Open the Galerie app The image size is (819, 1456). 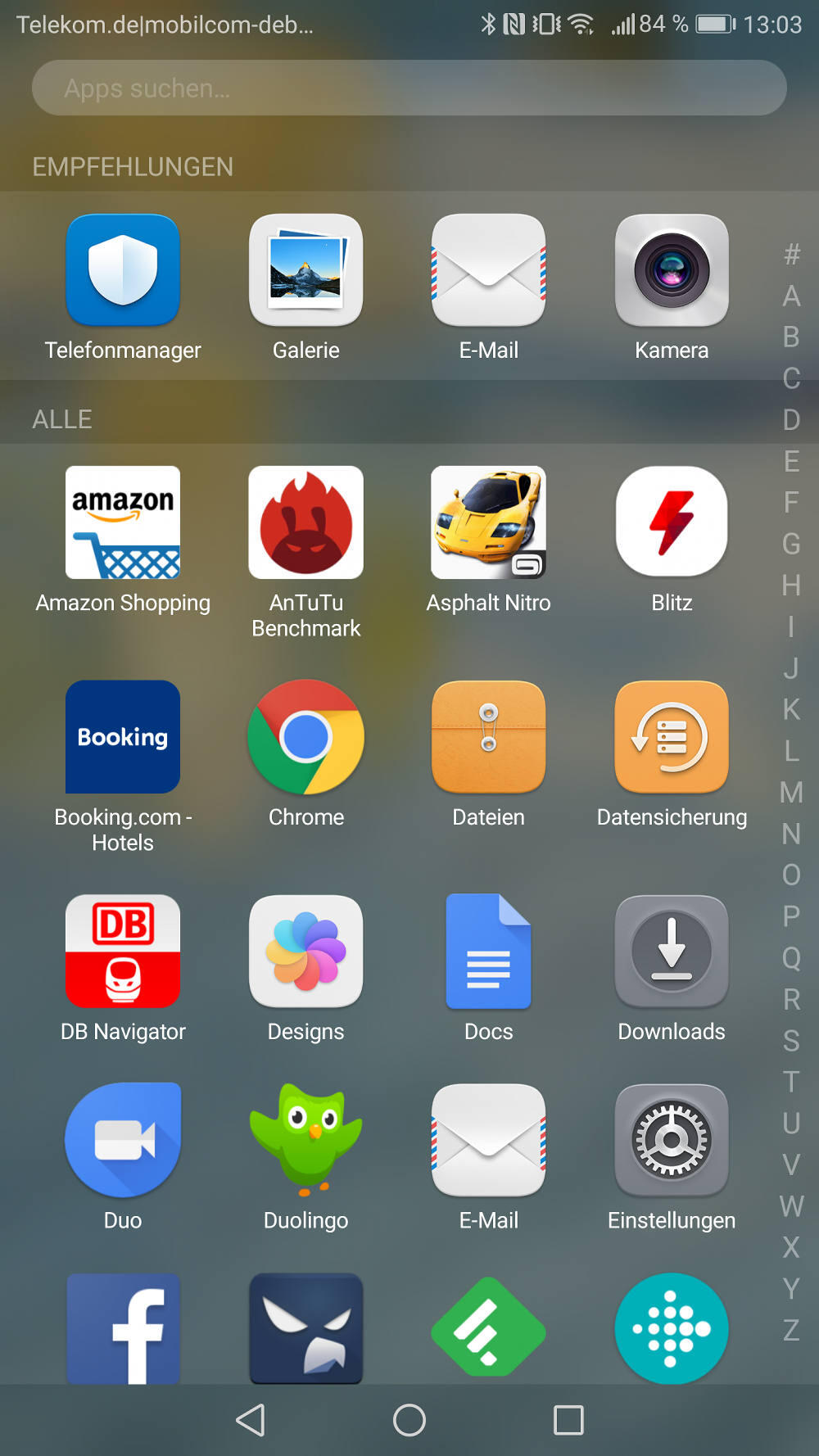click(305, 271)
